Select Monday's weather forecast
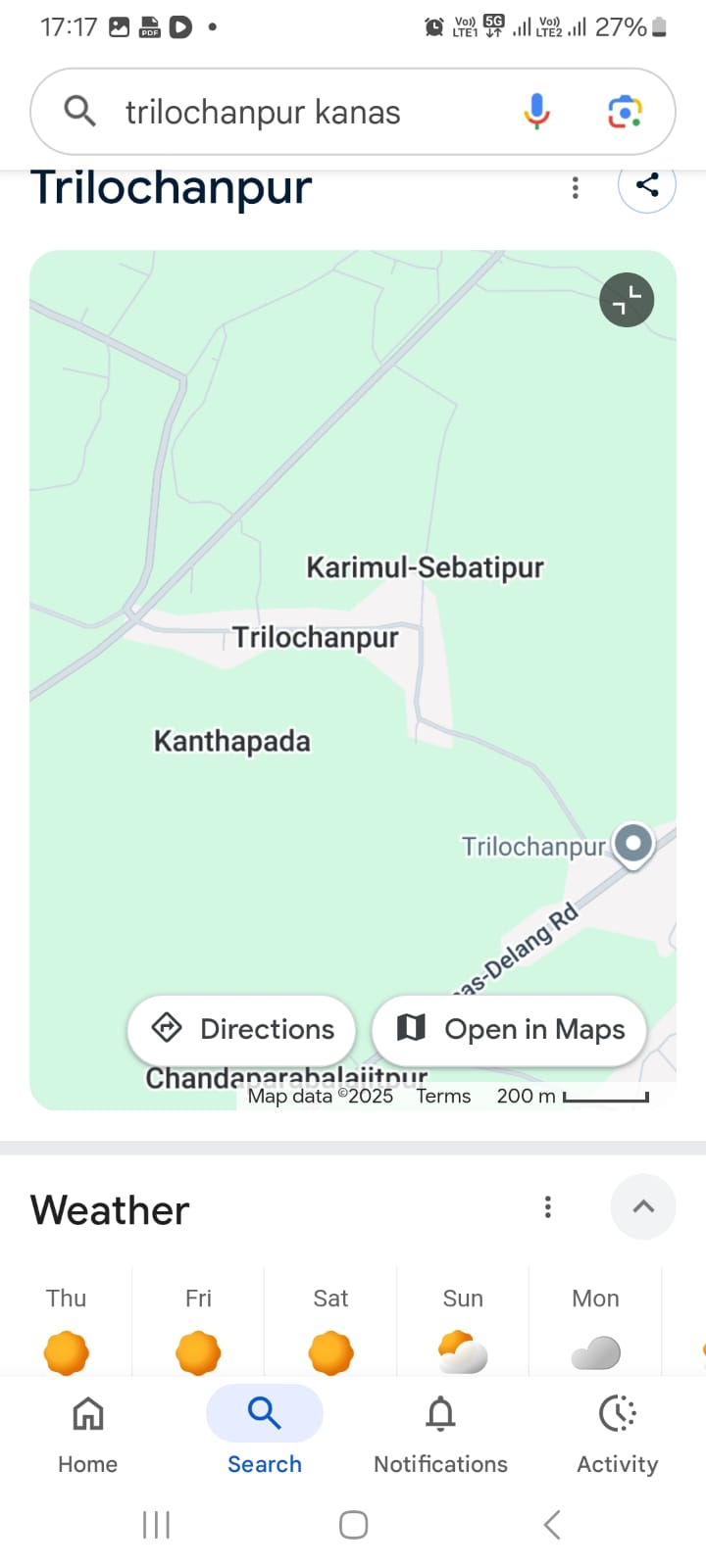The image size is (706, 1568). point(595,1328)
